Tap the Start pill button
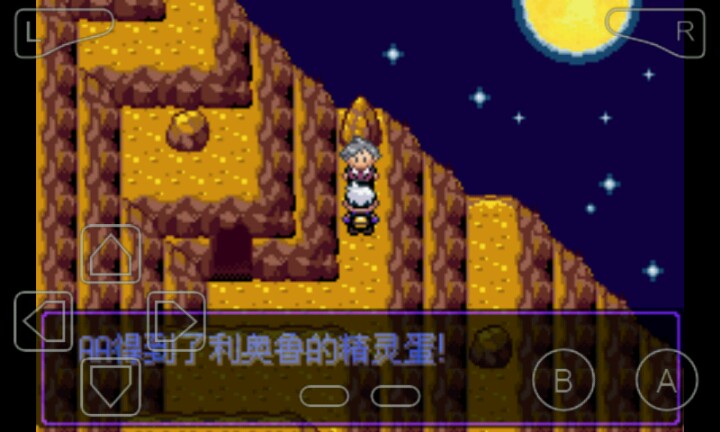The image size is (720, 432). tap(395, 396)
